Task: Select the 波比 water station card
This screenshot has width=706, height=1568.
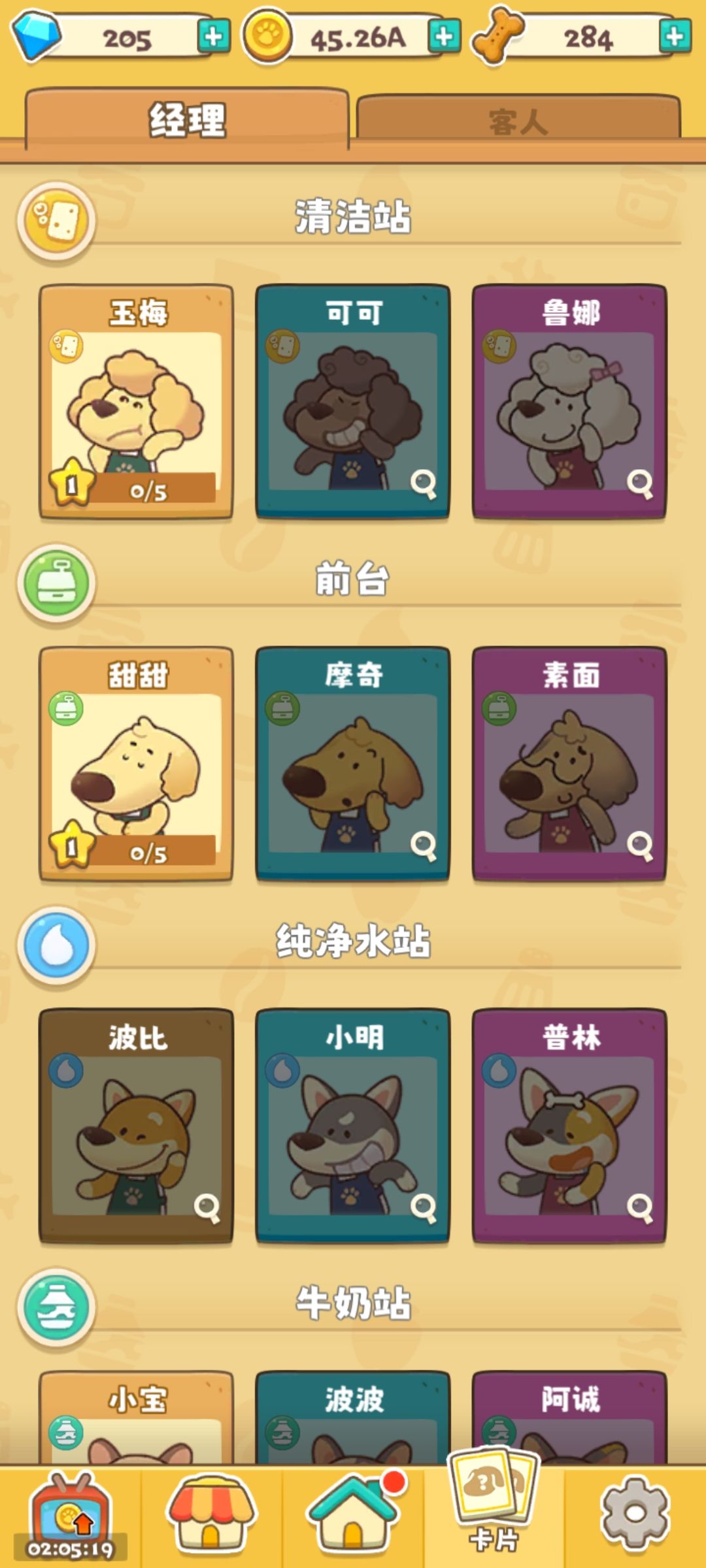Action: (x=137, y=1124)
